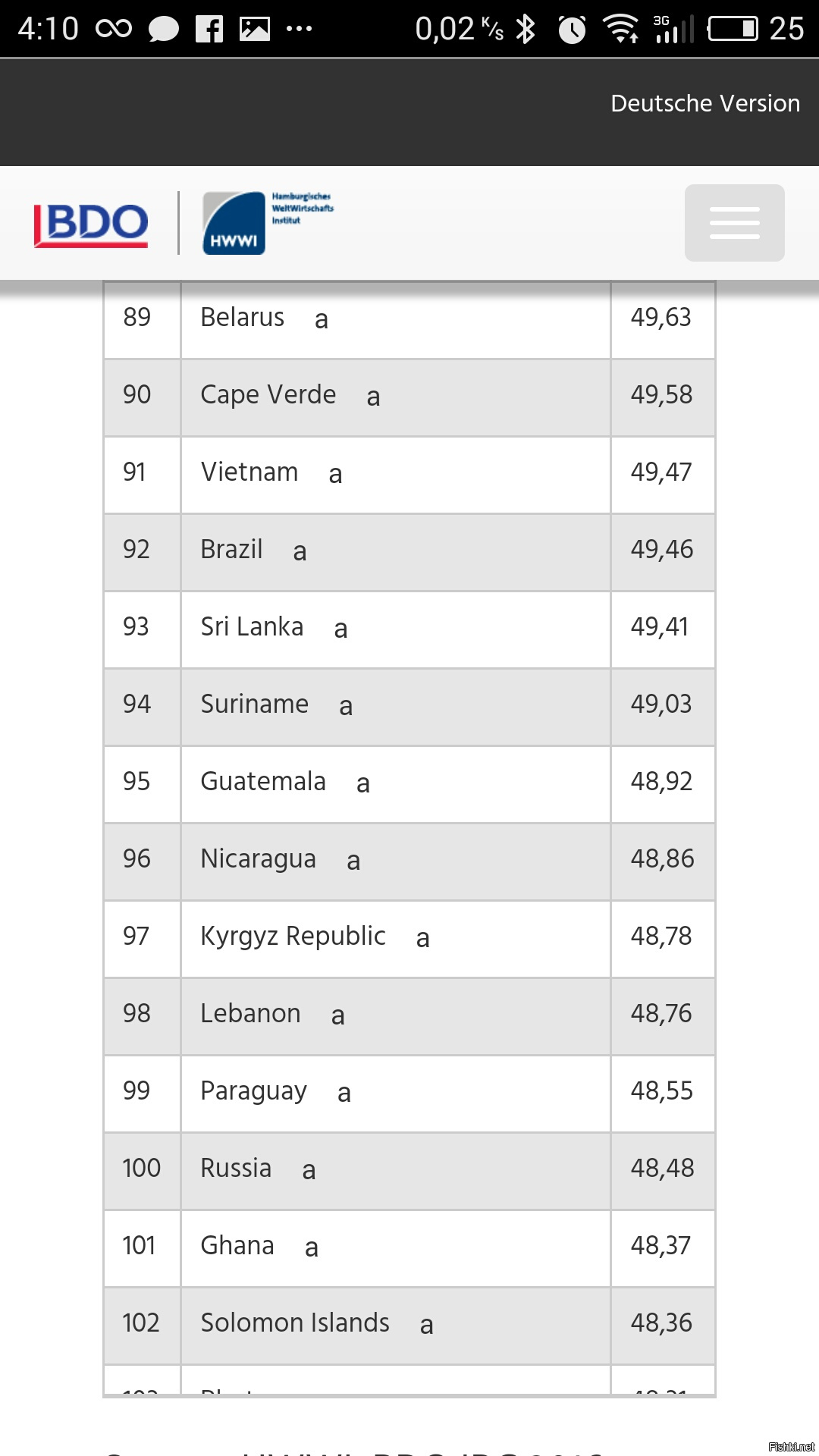Tap the HWWI logo
The width and height of the screenshot is (819, 1456).
coord(268,223)
